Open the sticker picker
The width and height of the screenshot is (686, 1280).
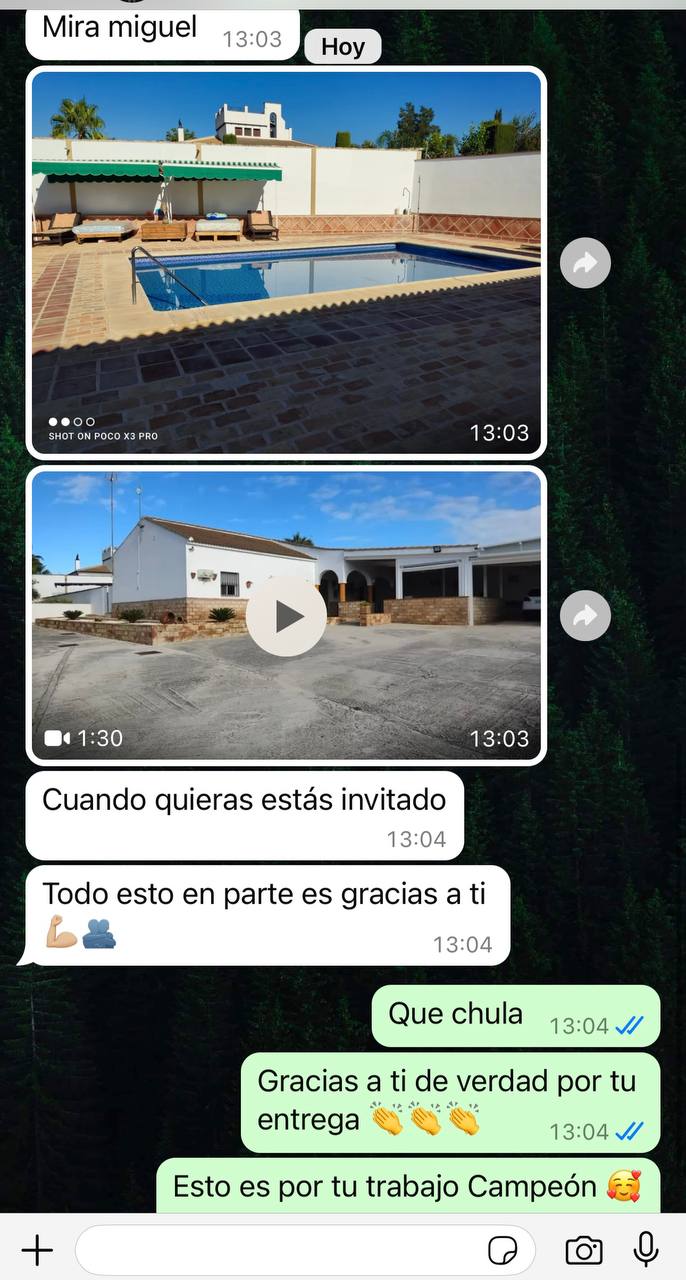coord(501,1250)
